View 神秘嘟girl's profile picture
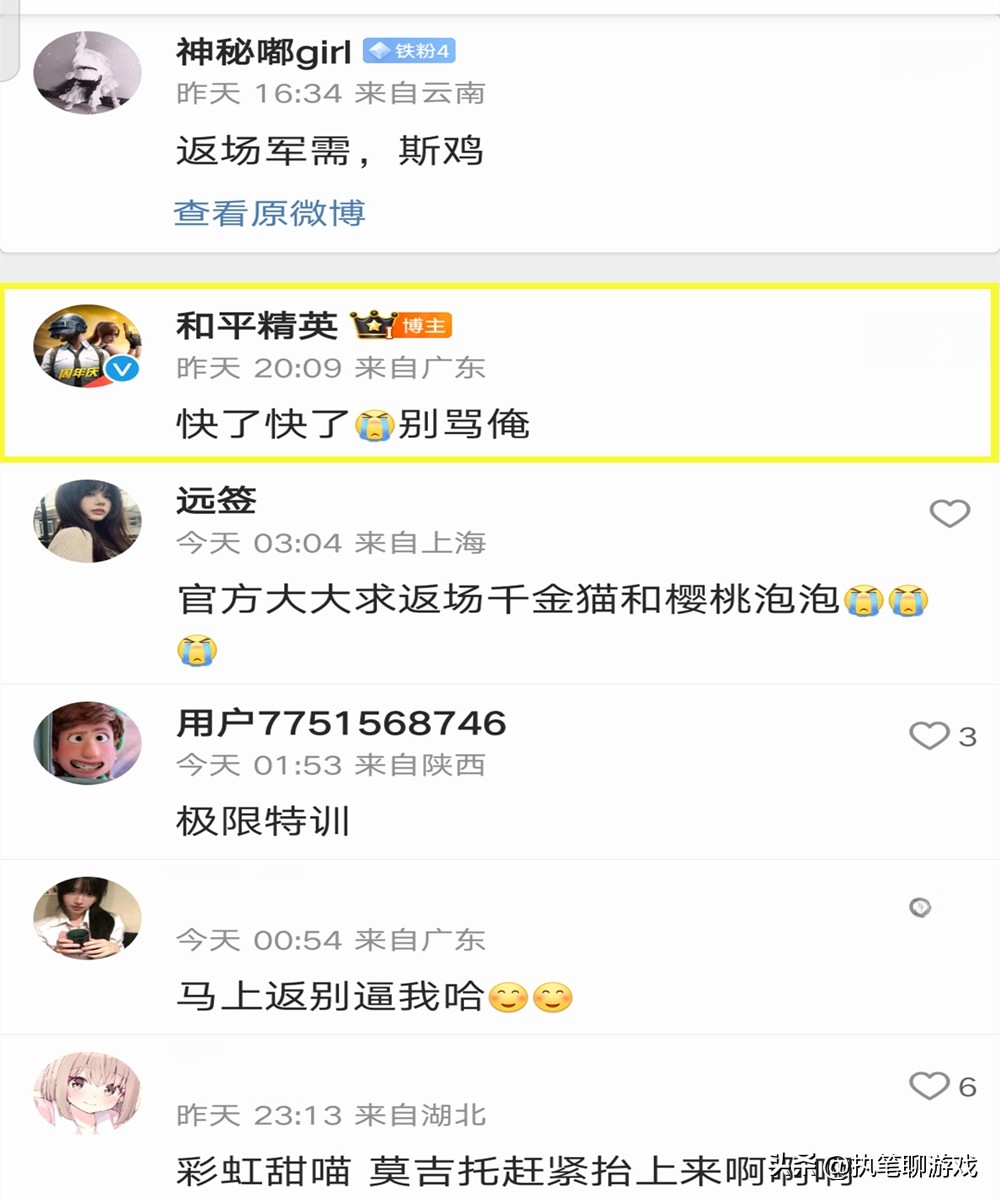The height and width of the screenshot is (1200, 1000). 87,72
